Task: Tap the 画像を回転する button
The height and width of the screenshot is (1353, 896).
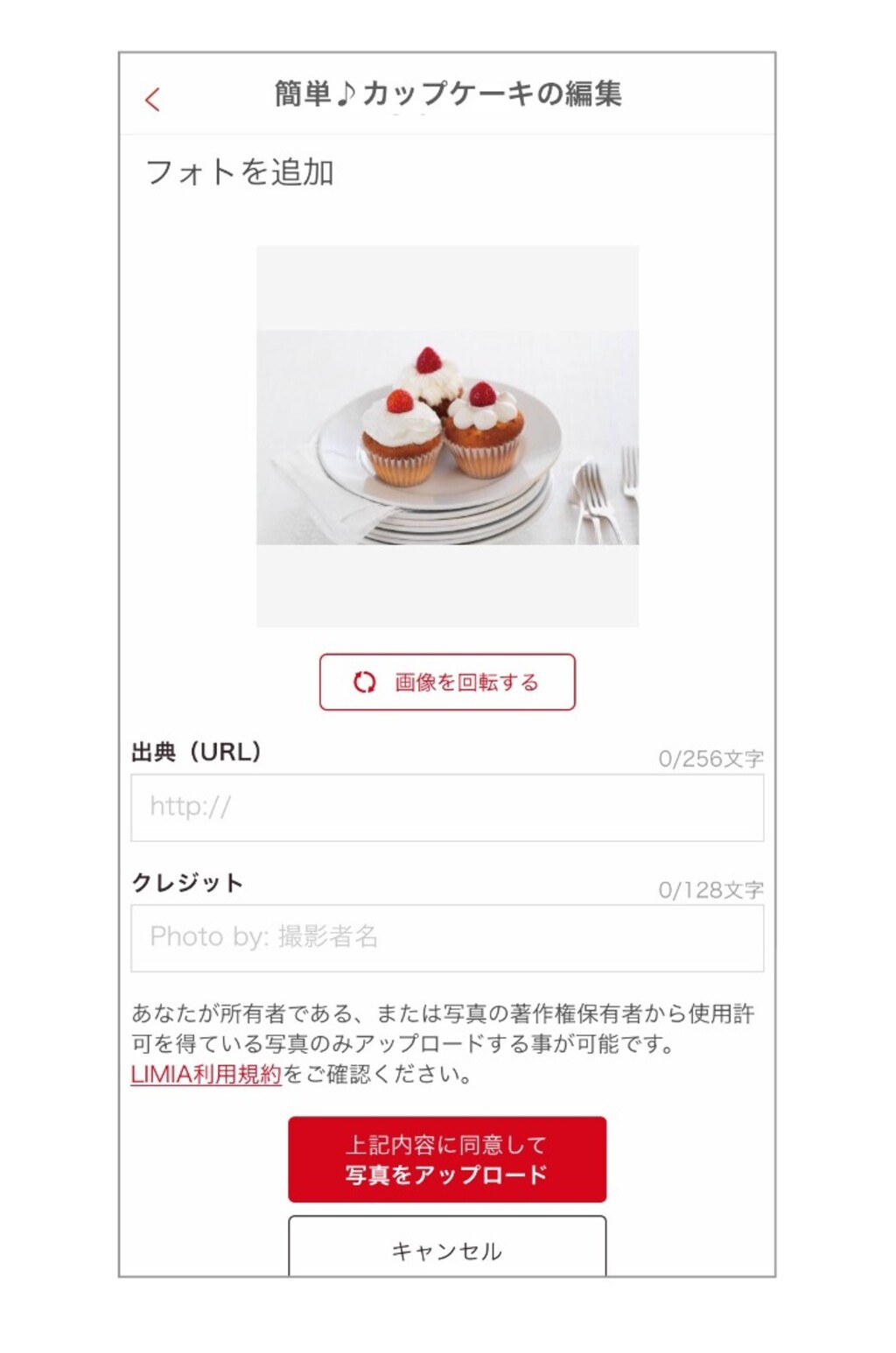Action: click(x=447, y=682)
